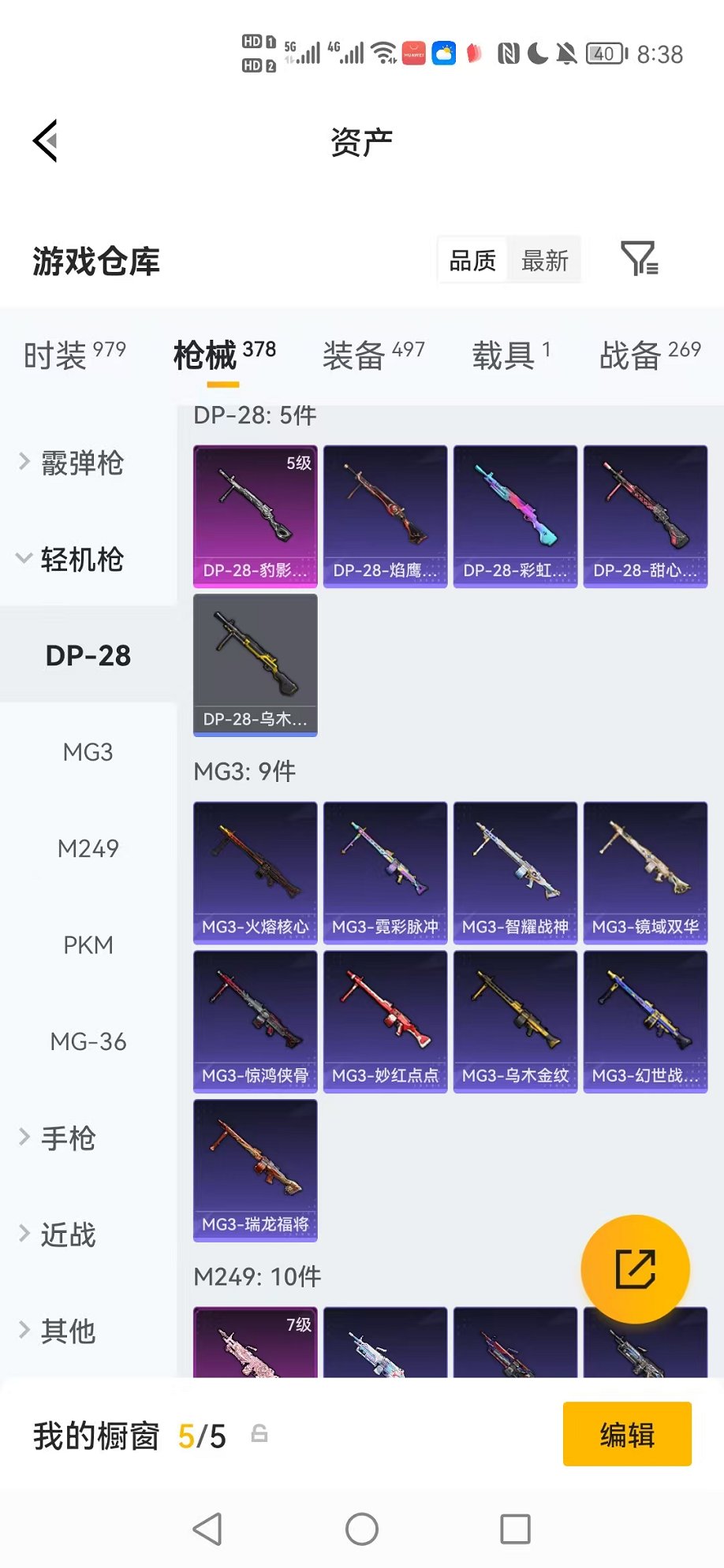Expand the 霰弹枪 category
The image size is (724, 1568).
pos(81,463)
